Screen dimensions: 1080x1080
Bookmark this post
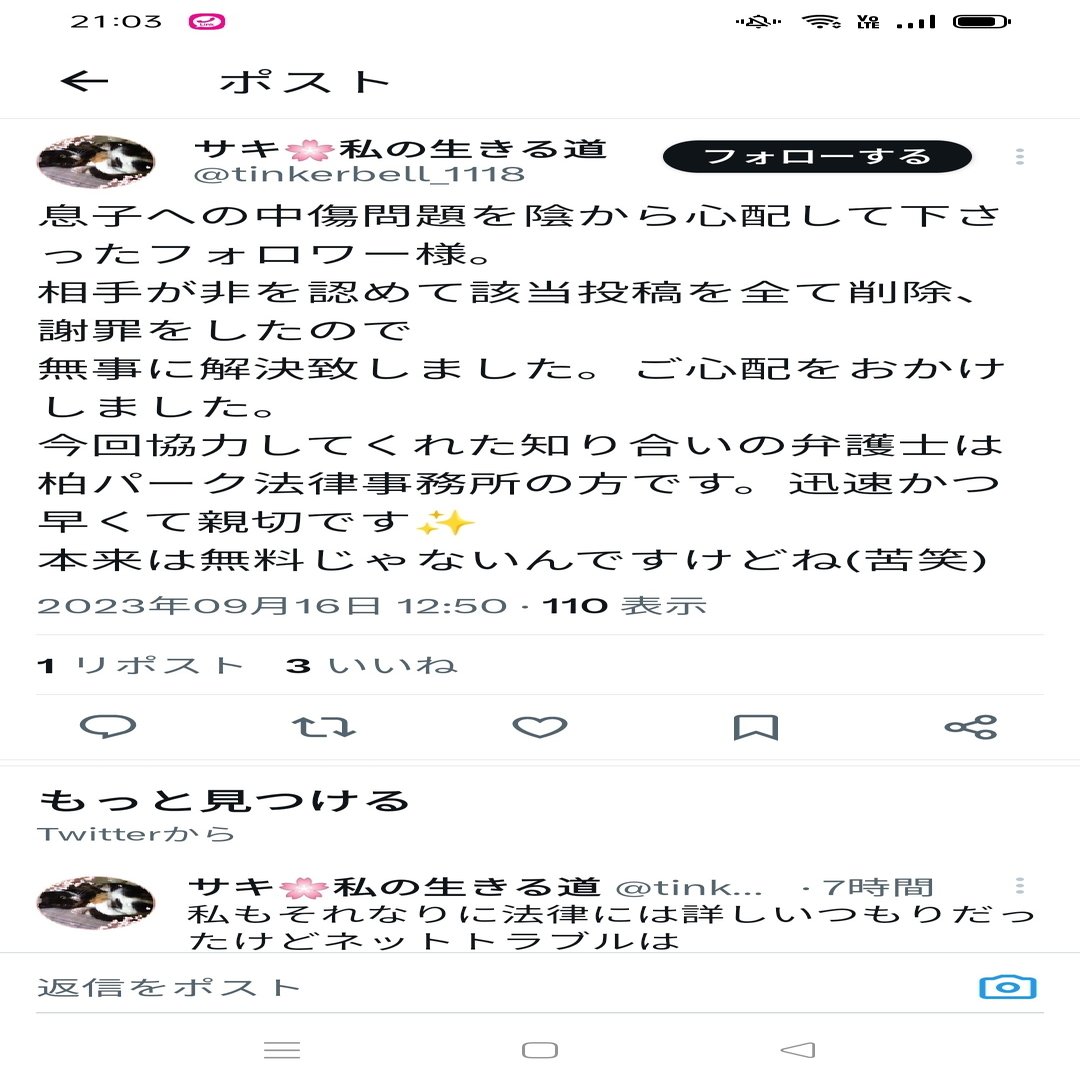755,727
